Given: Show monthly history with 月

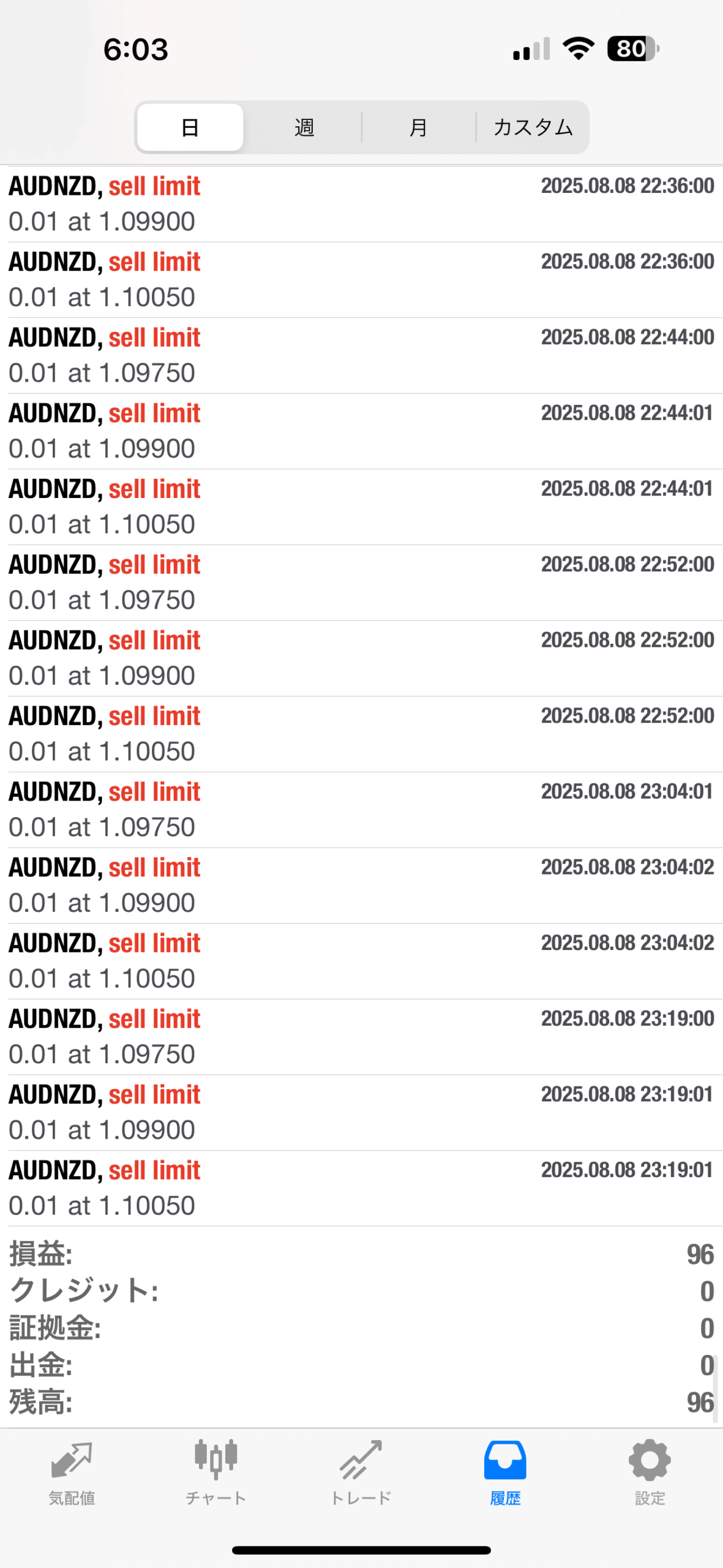Looking at the screenshot, I should 418,127.
